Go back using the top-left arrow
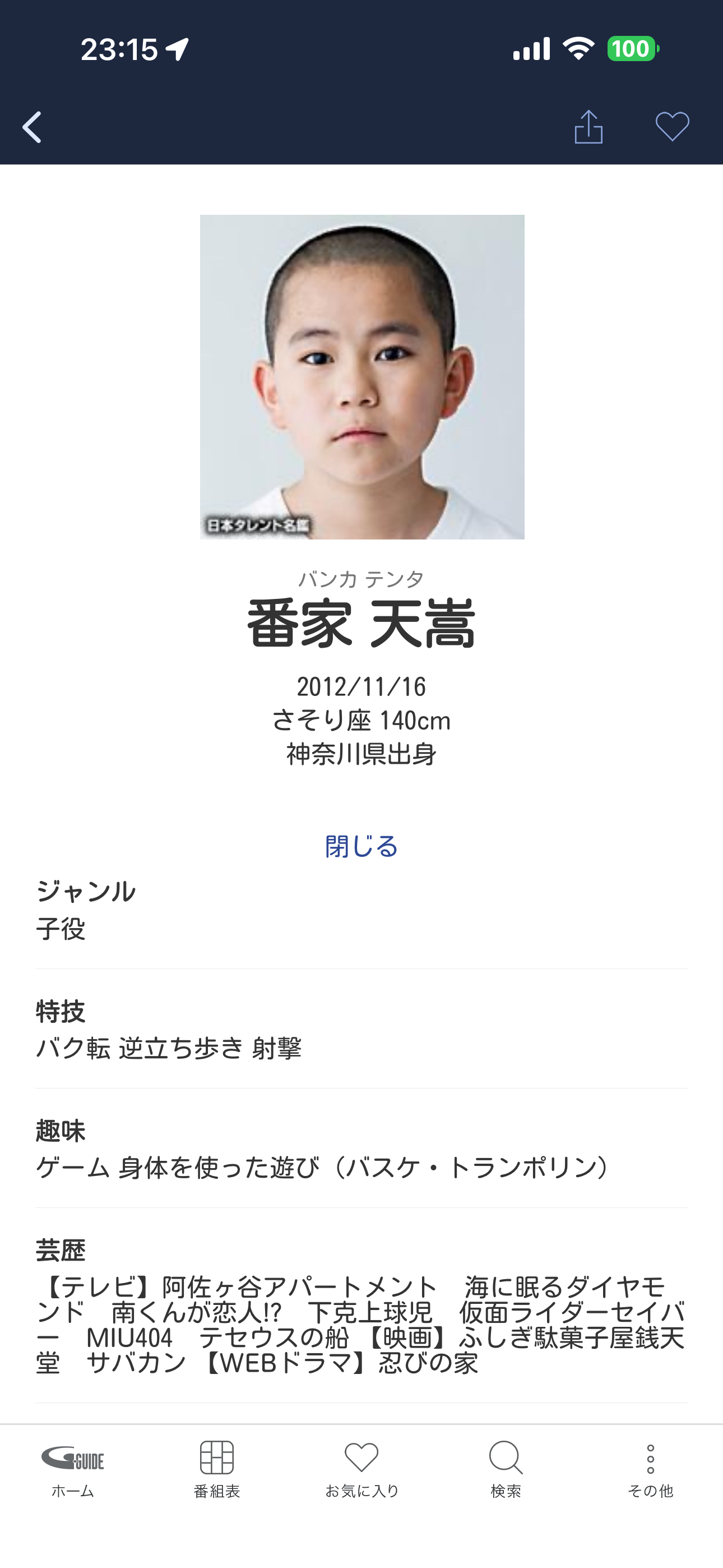The image size is (723, 1568). click(33, 127)
